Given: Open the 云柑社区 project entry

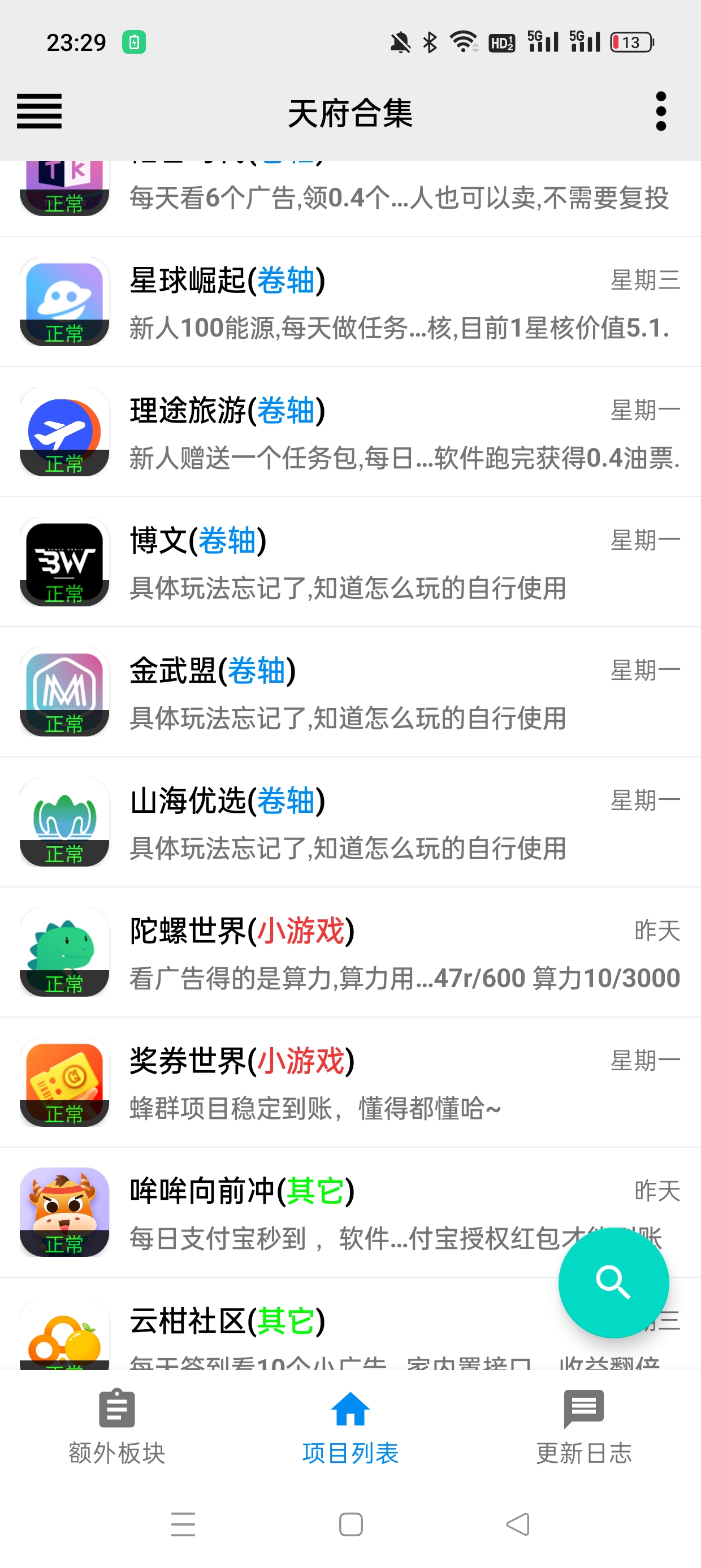Looking at the screenshot, I should [x=304, y=1333].
